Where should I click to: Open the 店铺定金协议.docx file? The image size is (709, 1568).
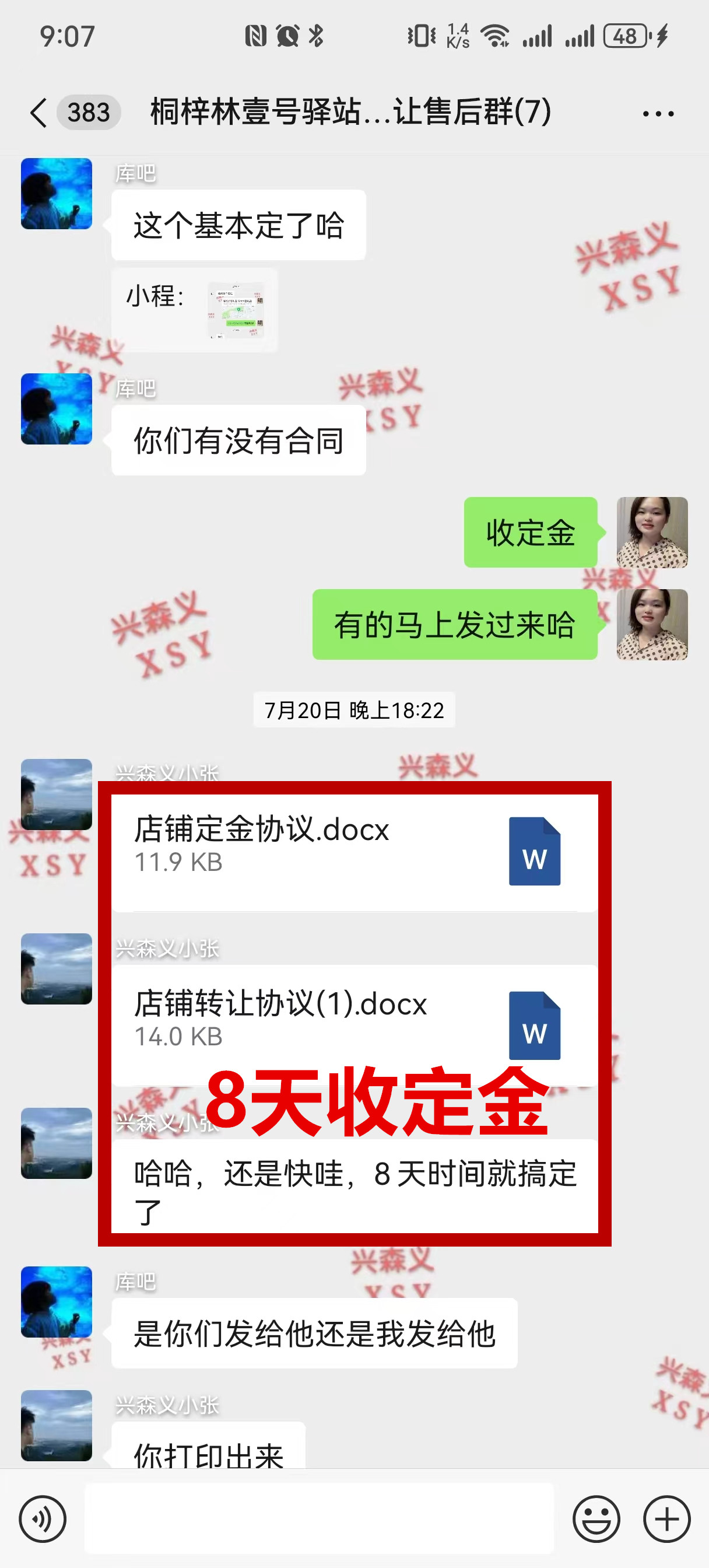point(353,852)
